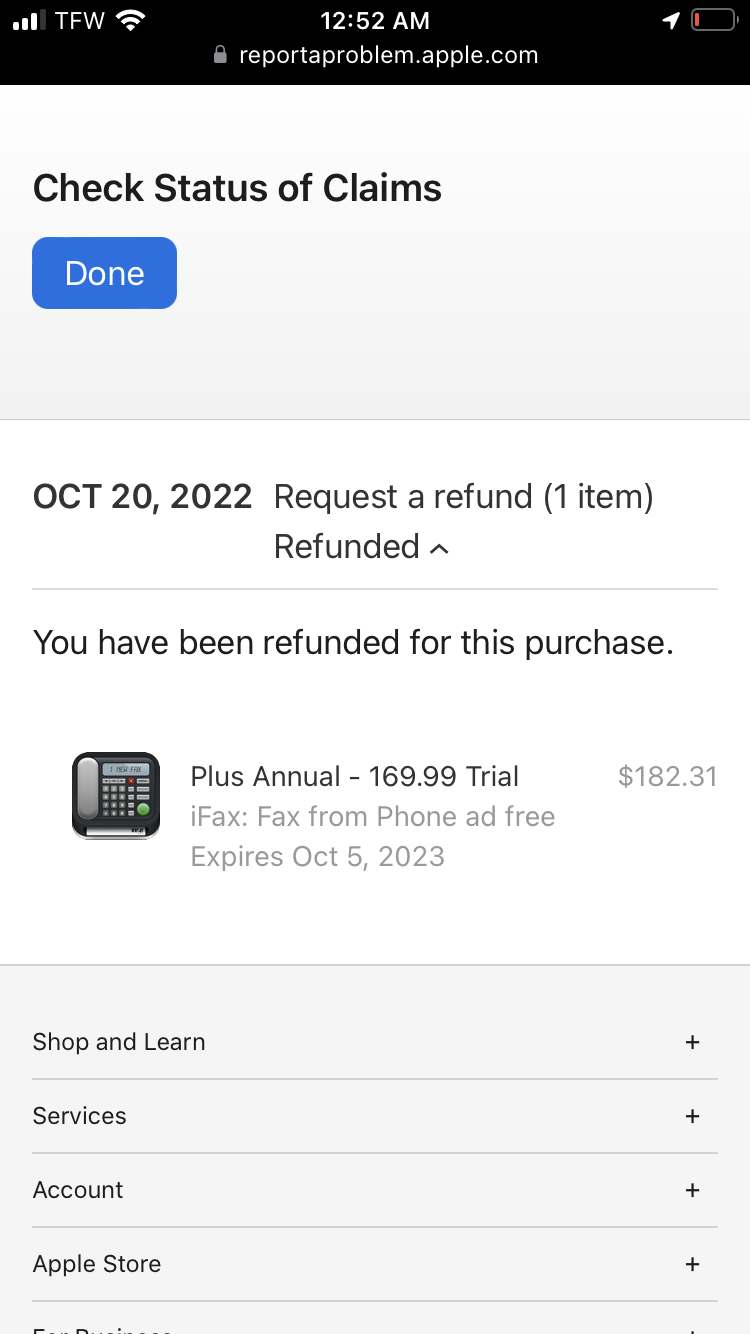Tap the lock icon in the address bar
Screen dimensions: 750x1334
click(x=218, y=55)
